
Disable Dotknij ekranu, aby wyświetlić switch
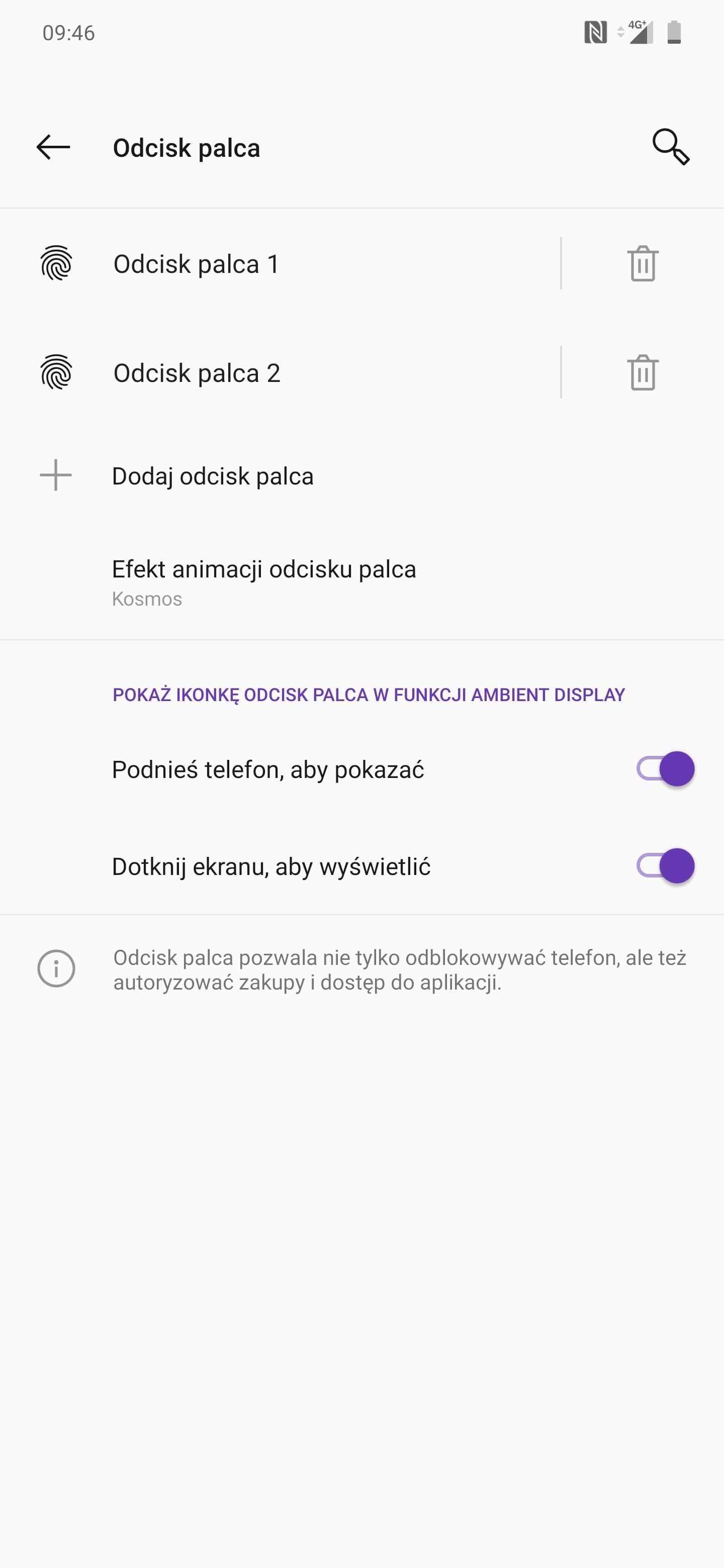point(665,865)
